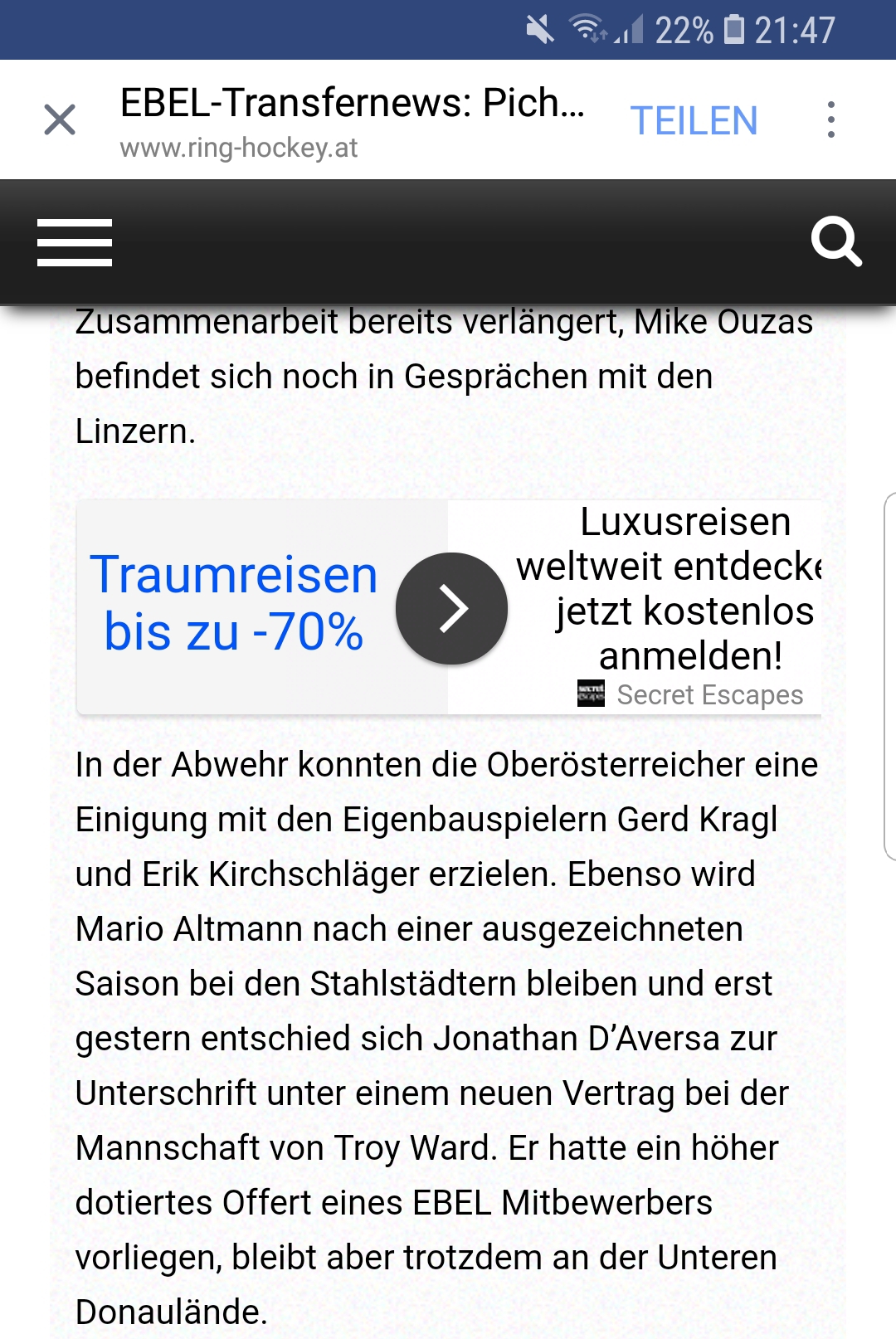Tap the ad's round arrow button
896x1339 pixels.
point(451,608)
